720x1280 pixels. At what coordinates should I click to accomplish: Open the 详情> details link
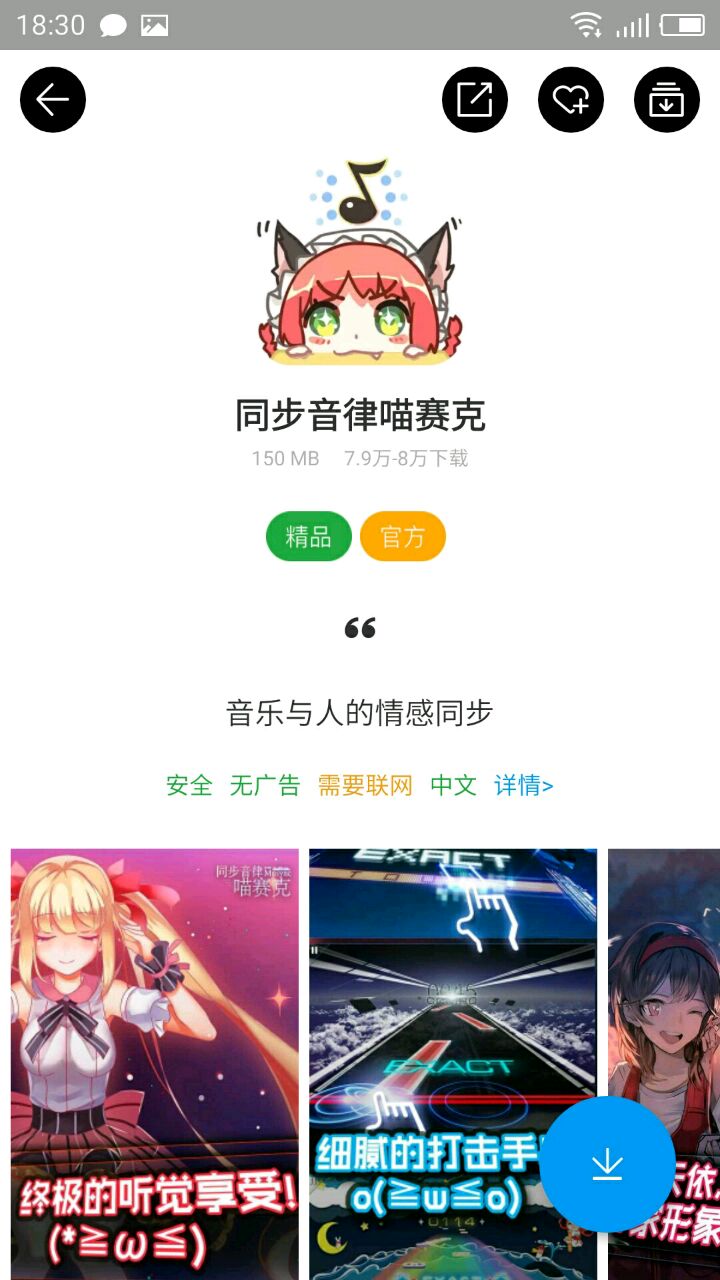pyautogui.click(x=524, y=786)
